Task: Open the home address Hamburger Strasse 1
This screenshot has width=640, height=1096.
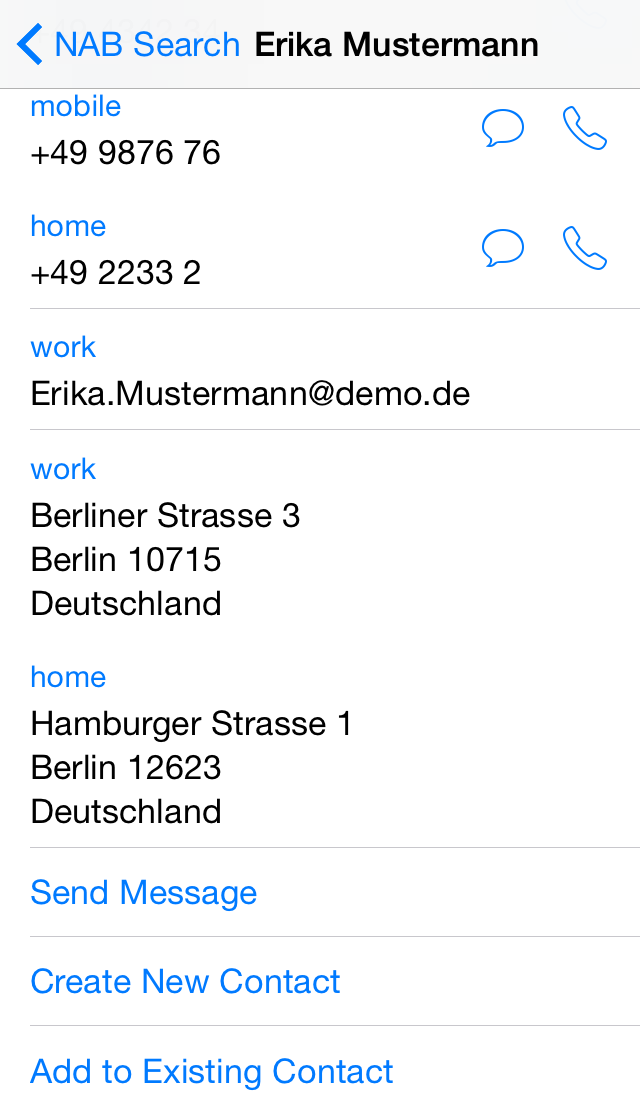Action: tap(335, 744)
